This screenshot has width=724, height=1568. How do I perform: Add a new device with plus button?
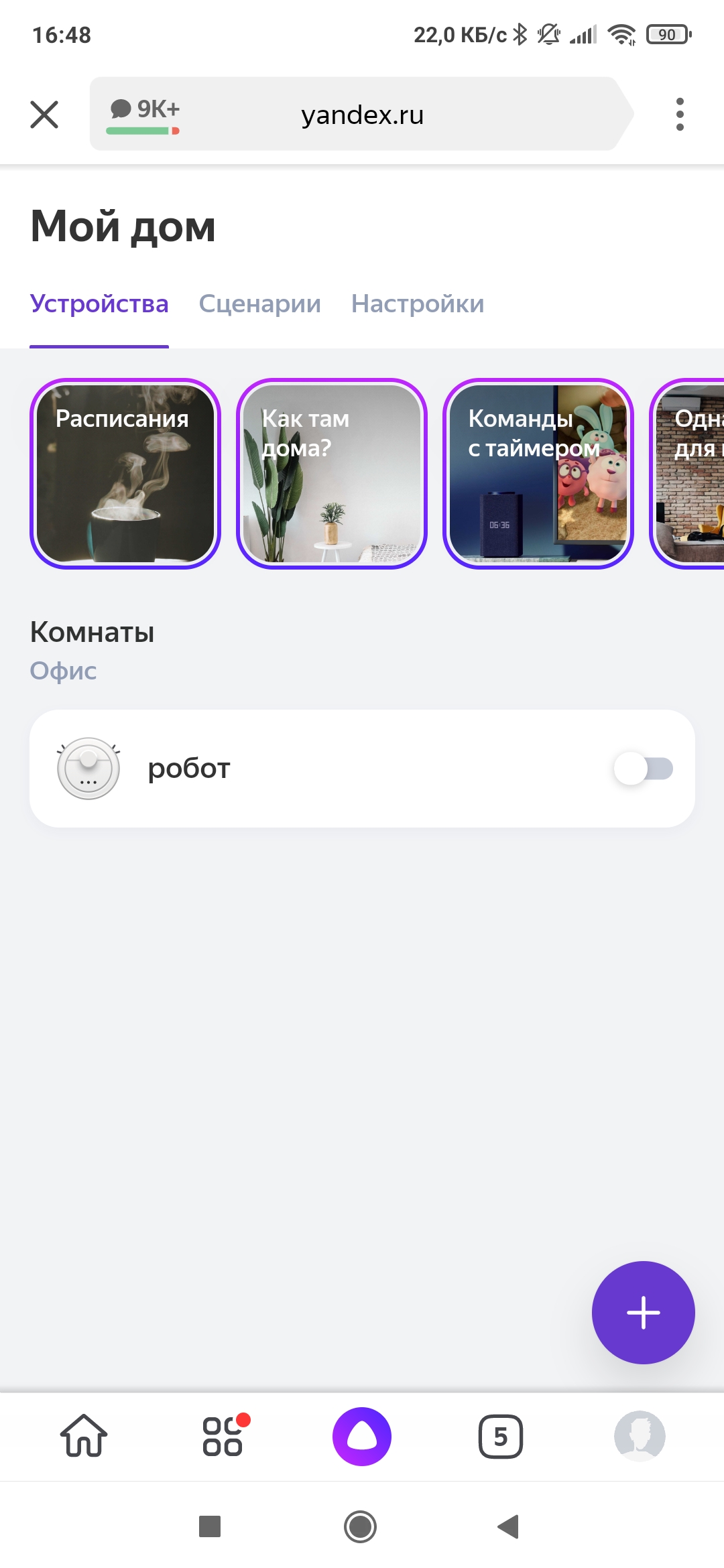click(x=643, y=1312)
